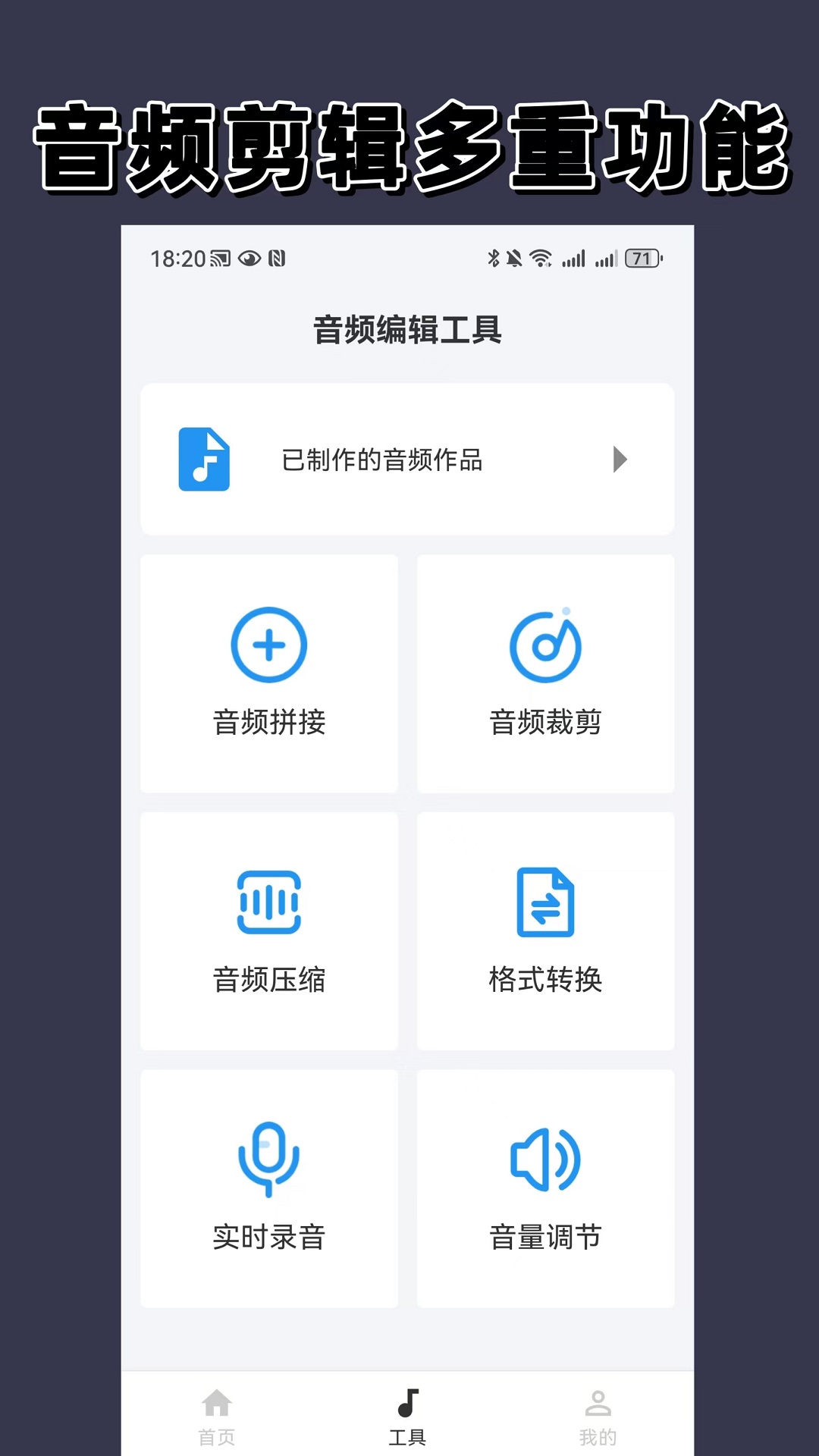Click the blue music file icon
Image resolution: width=819 pixels, height=1456 pixels.
tap(203, 459)
